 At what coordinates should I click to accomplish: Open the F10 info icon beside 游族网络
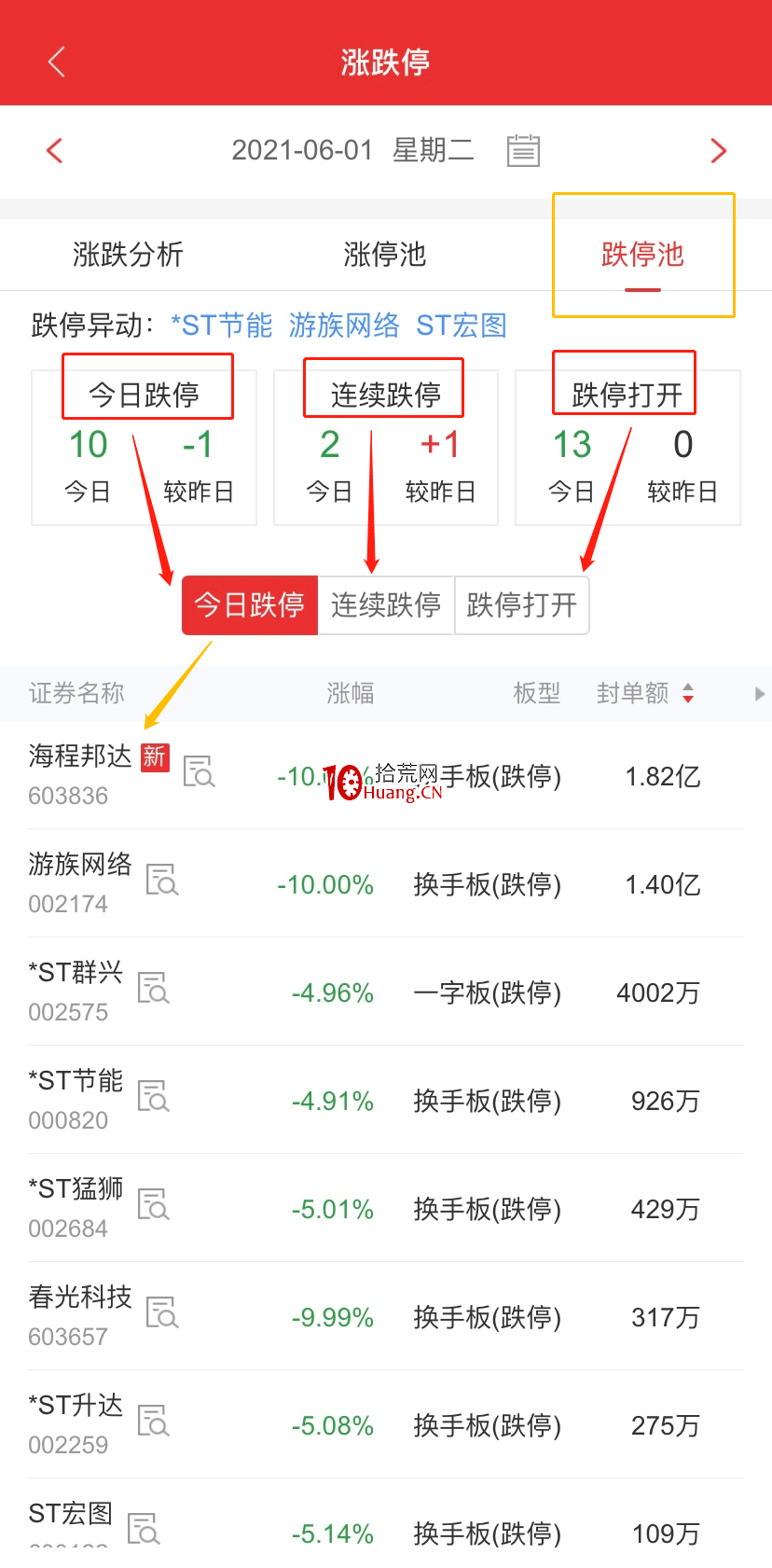(161, 881)
